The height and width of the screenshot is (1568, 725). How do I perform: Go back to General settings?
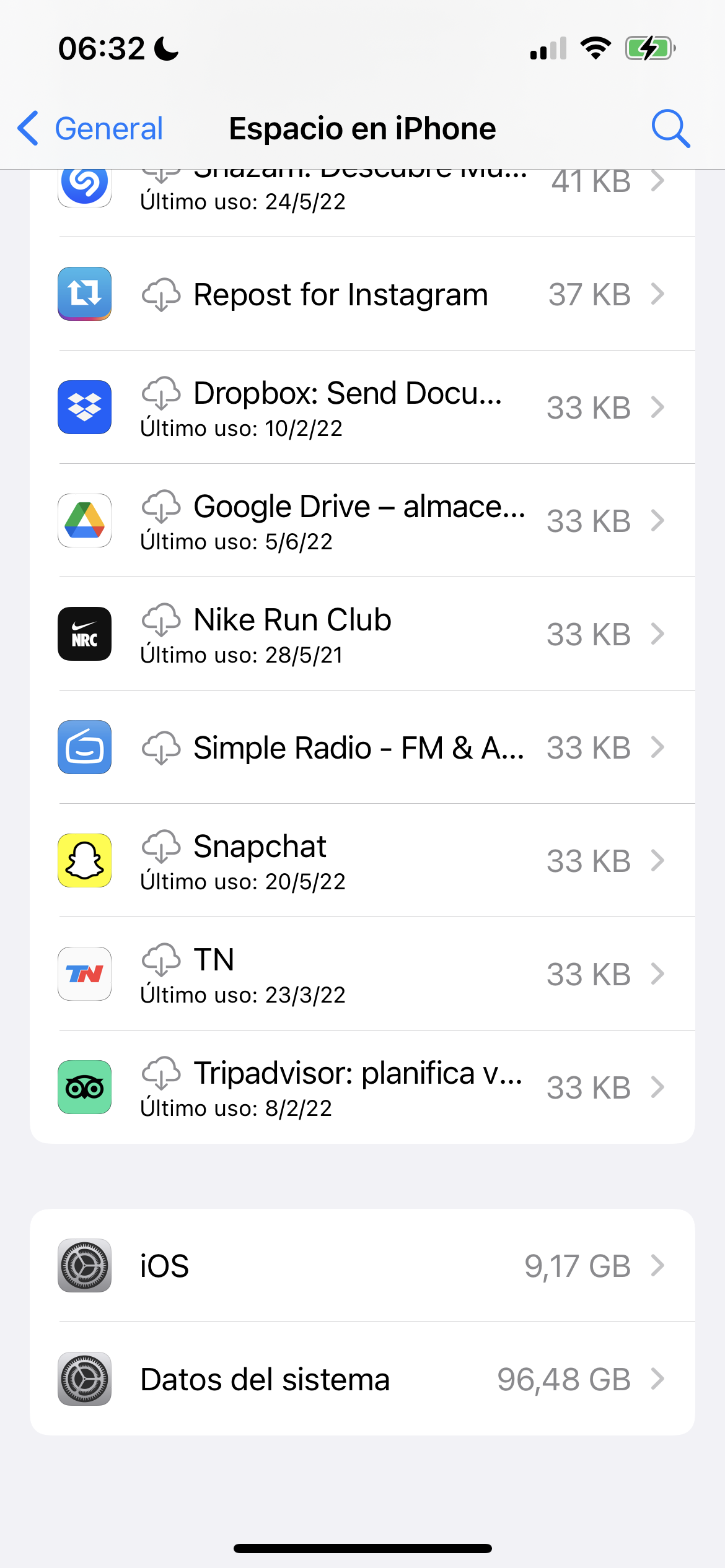tap(90, 129)
